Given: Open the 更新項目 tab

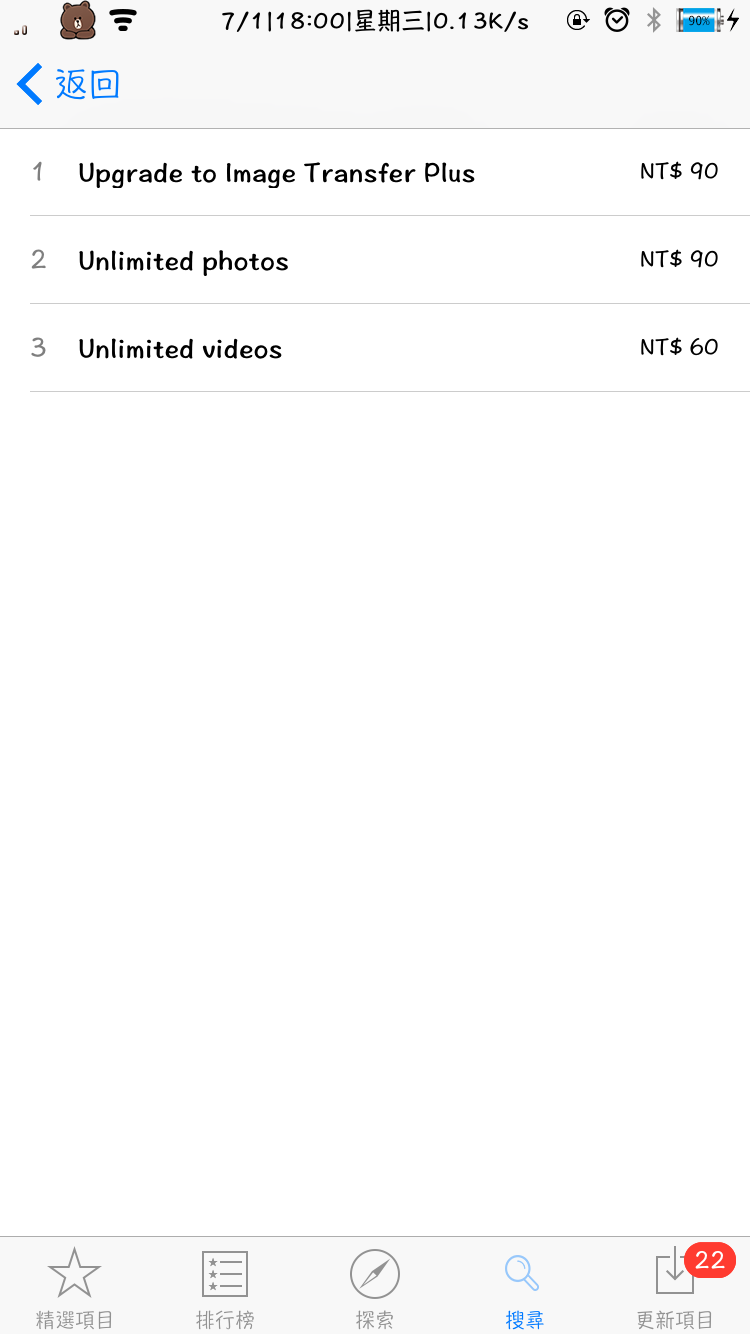Looking at the screenshot, I should click(676, 1287).
